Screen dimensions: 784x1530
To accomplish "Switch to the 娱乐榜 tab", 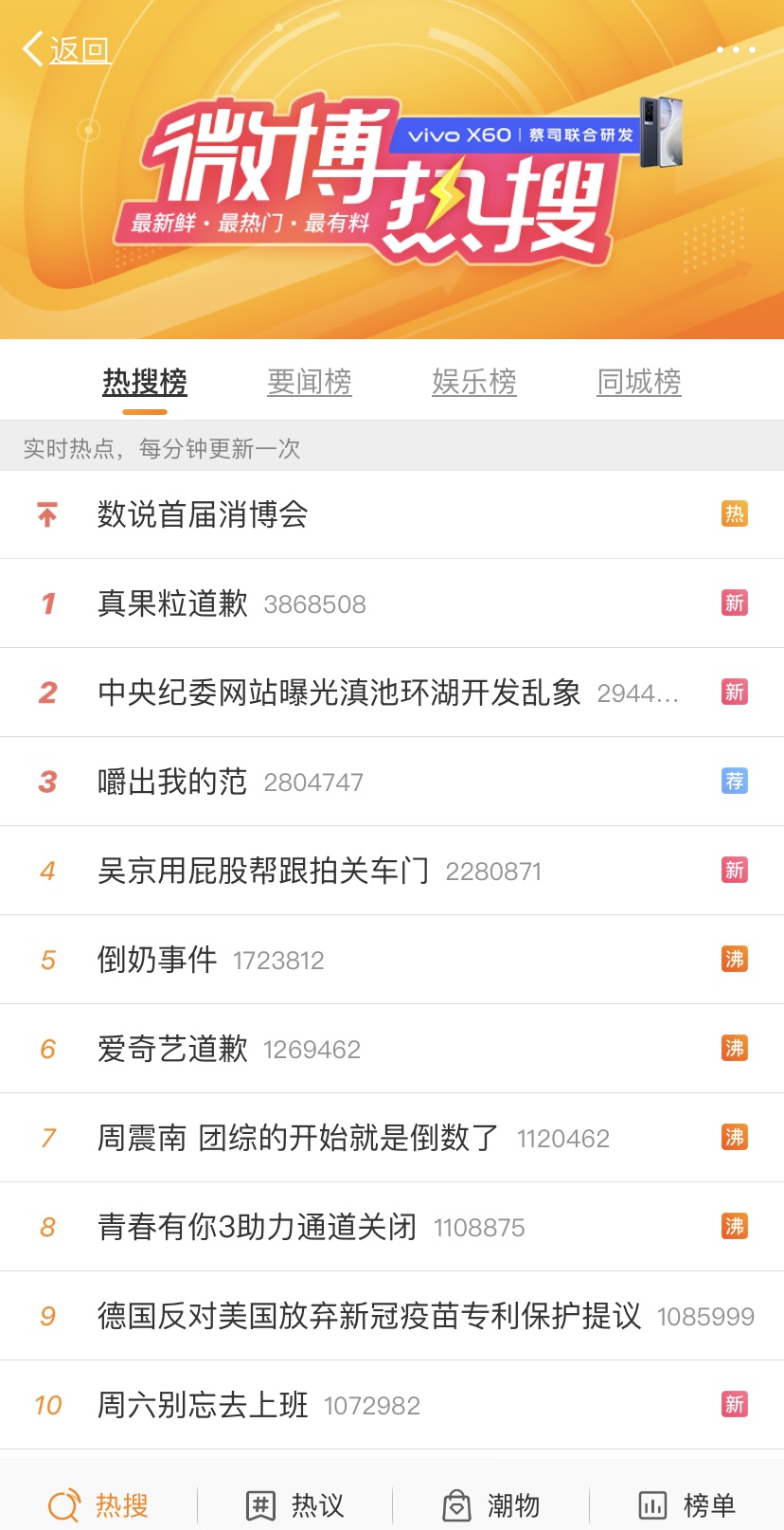I will tap(474, 382).
